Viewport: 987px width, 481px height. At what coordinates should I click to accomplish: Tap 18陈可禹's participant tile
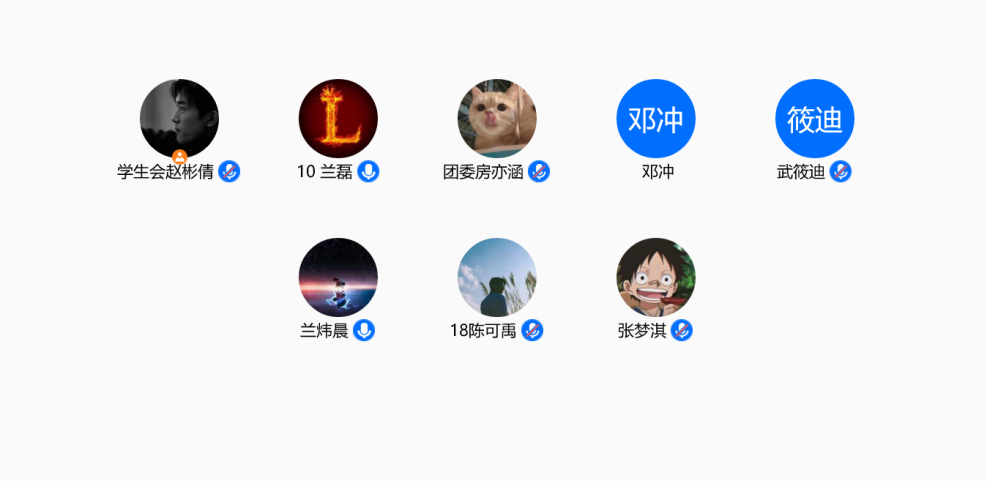[x=497, y=277]
